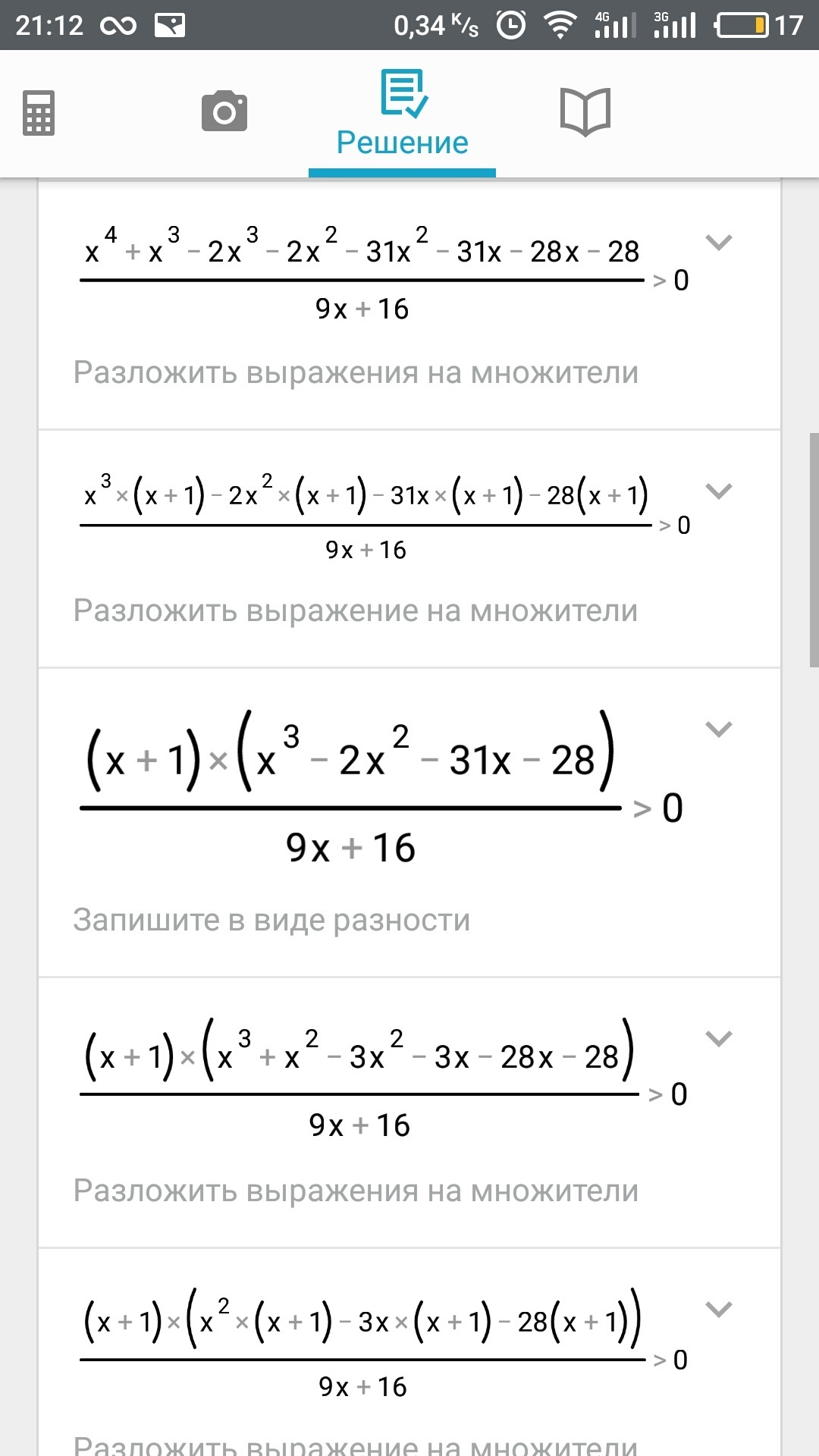819x1456 pixels.
Task: Switch to the camera tab
Action: pyautogui.click(x=224, y=111)
